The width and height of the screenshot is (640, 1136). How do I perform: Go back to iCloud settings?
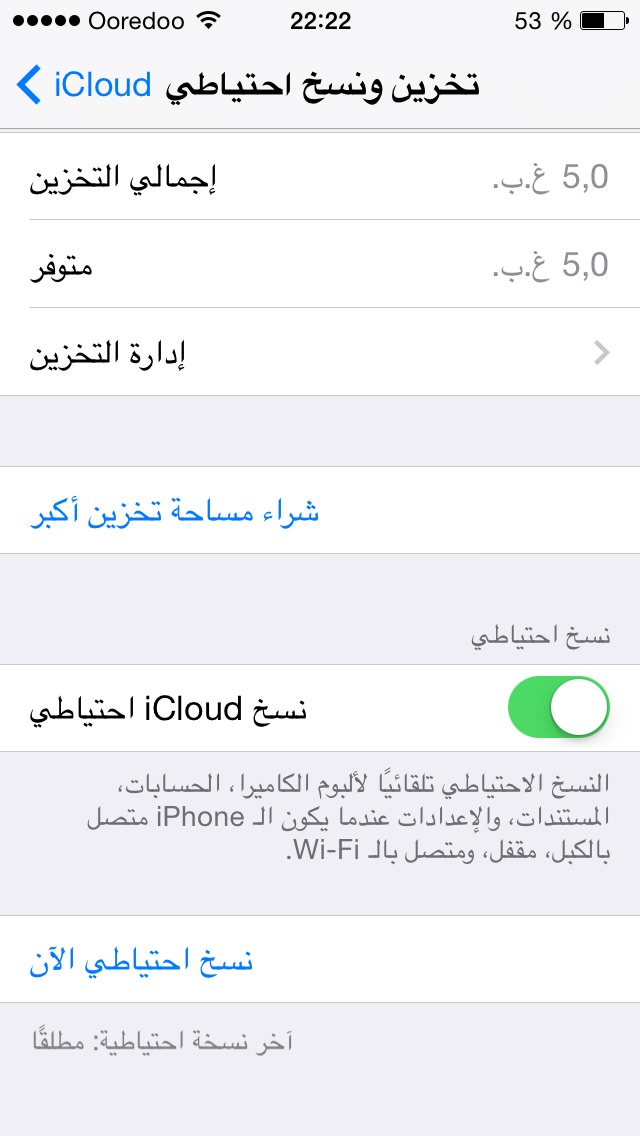click(x=83, y=85)
